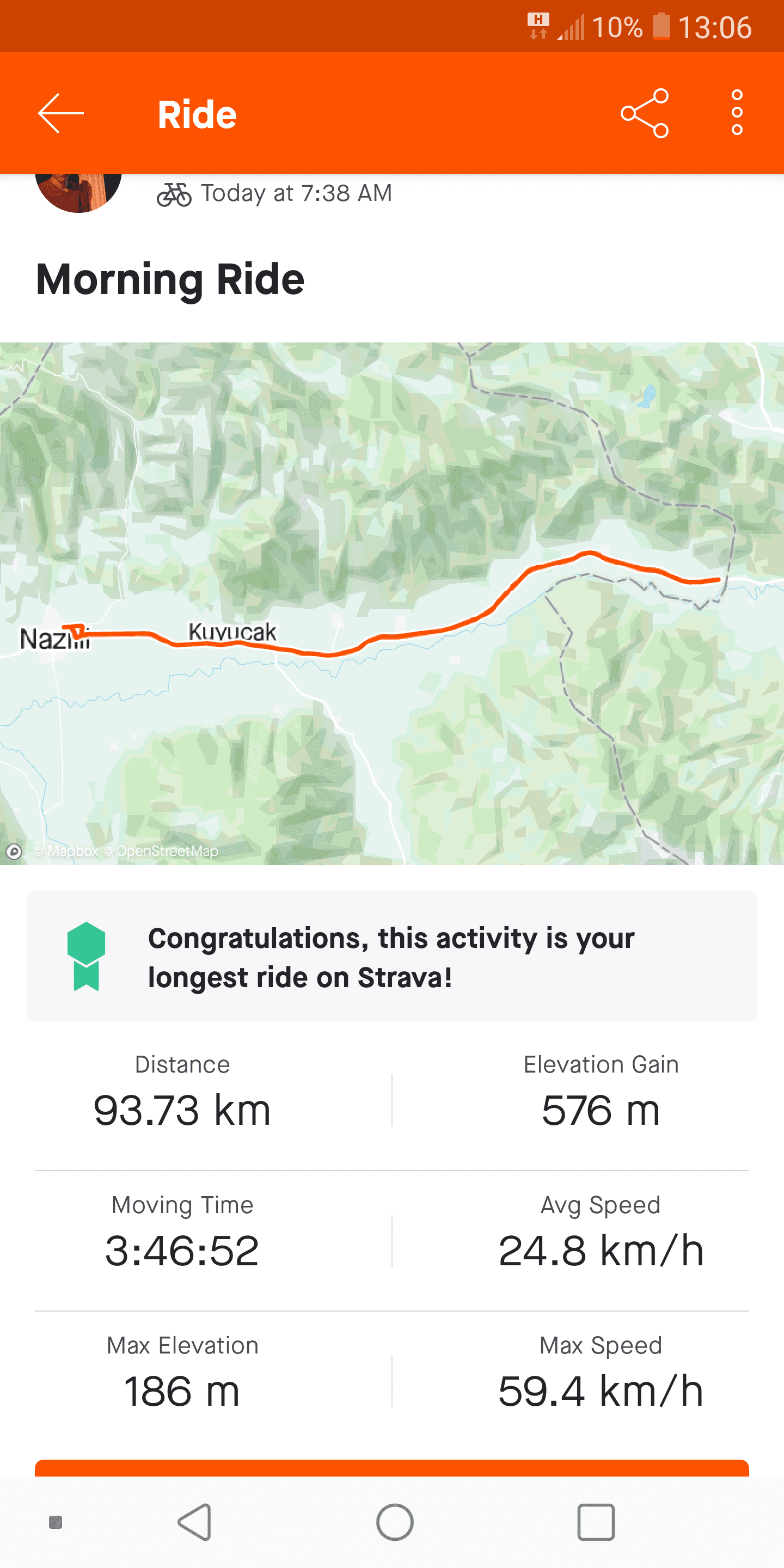Screen dimensions: 784x1568
Task: Open the longest ride congratulations card
Action: 392,957
